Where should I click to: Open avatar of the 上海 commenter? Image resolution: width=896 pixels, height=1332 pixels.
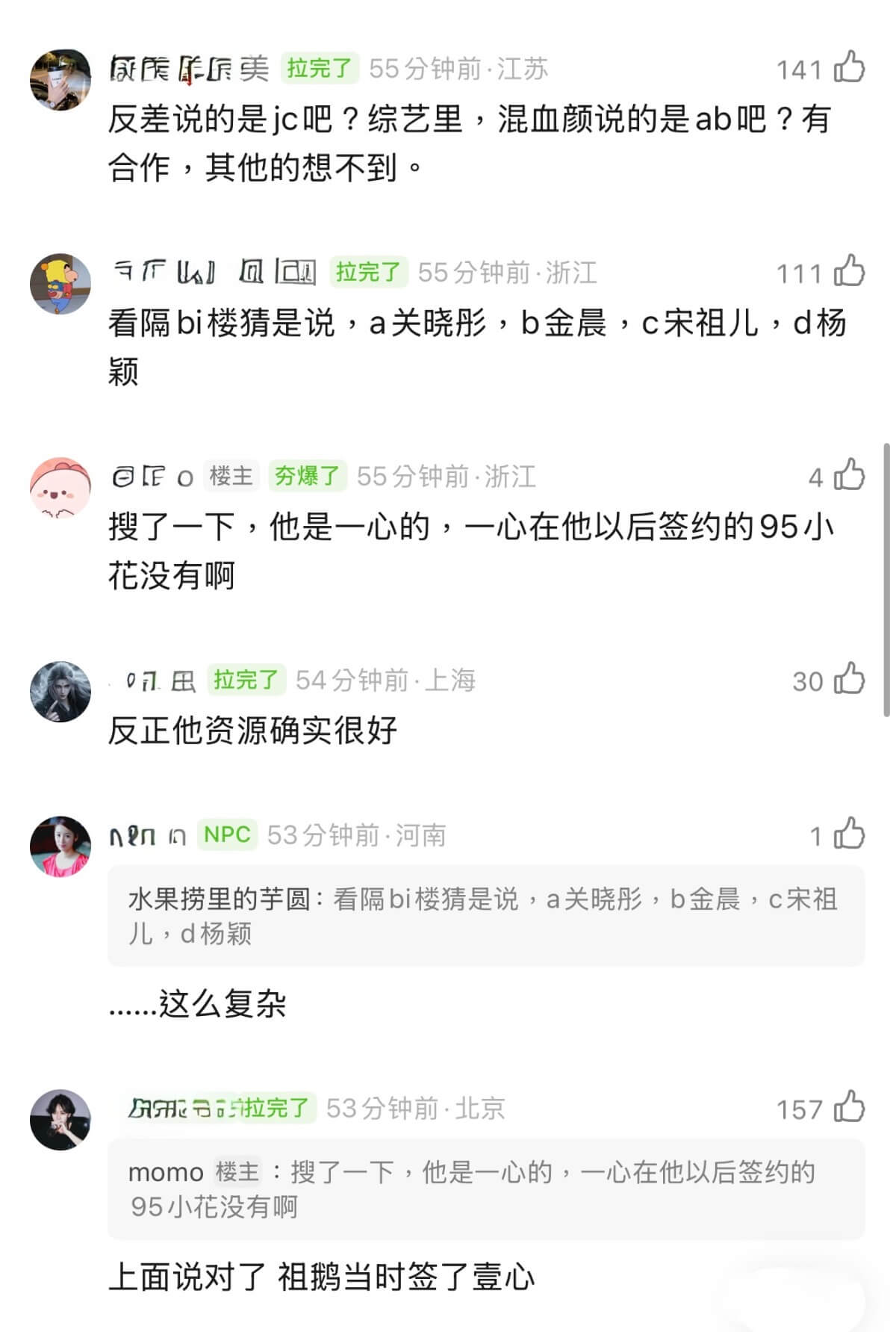(60, 692)
